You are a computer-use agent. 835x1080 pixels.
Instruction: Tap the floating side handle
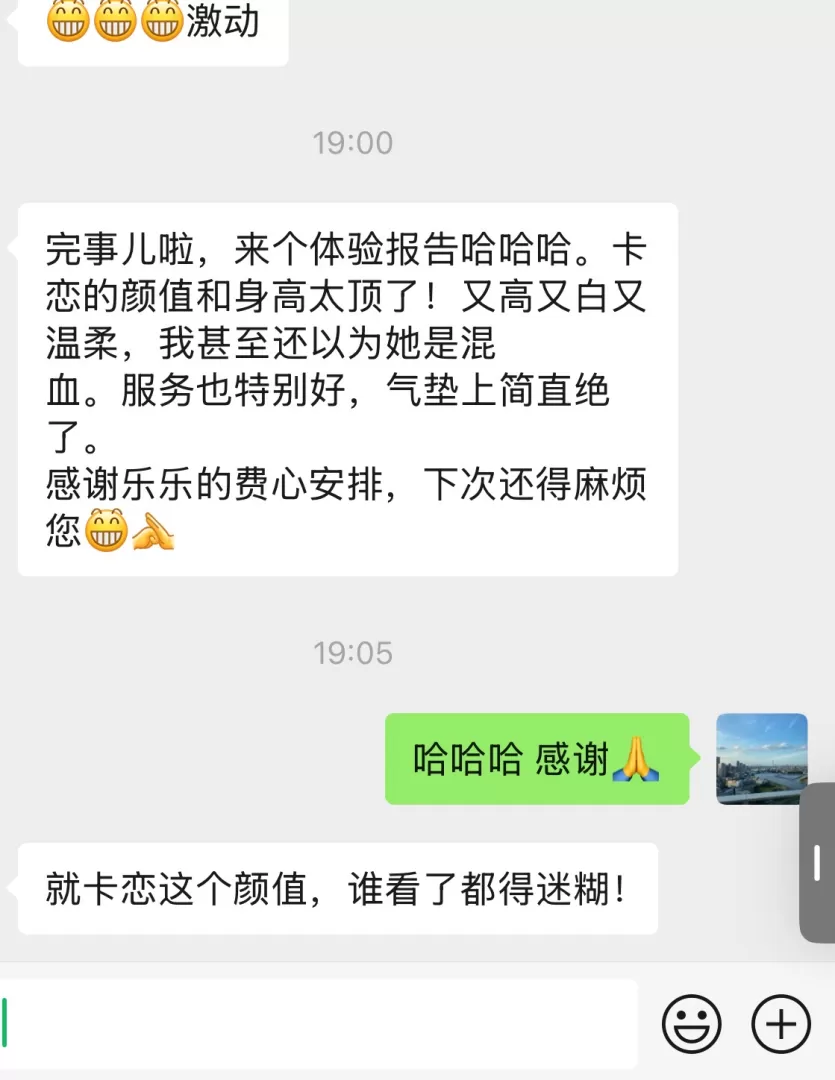pos(817,862)
